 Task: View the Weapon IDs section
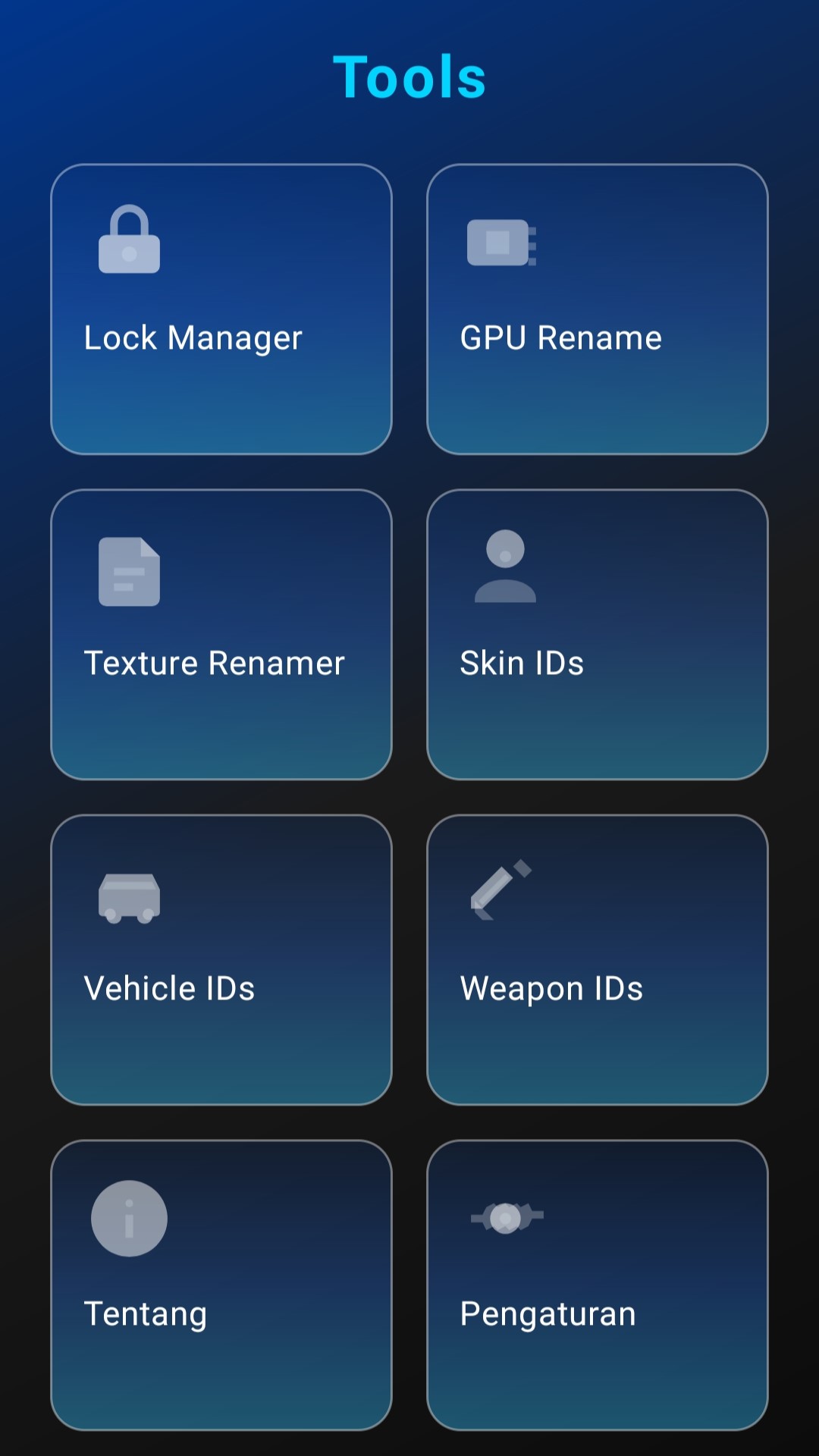[x=598, y=958]
